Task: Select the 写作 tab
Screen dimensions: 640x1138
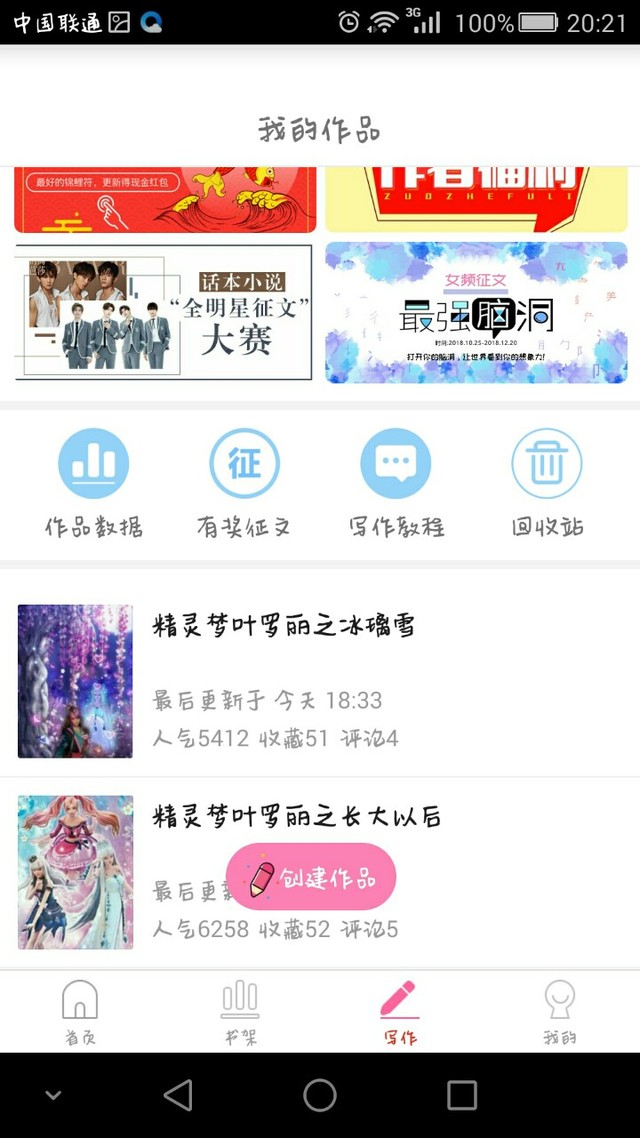Action: [400, 1012]
